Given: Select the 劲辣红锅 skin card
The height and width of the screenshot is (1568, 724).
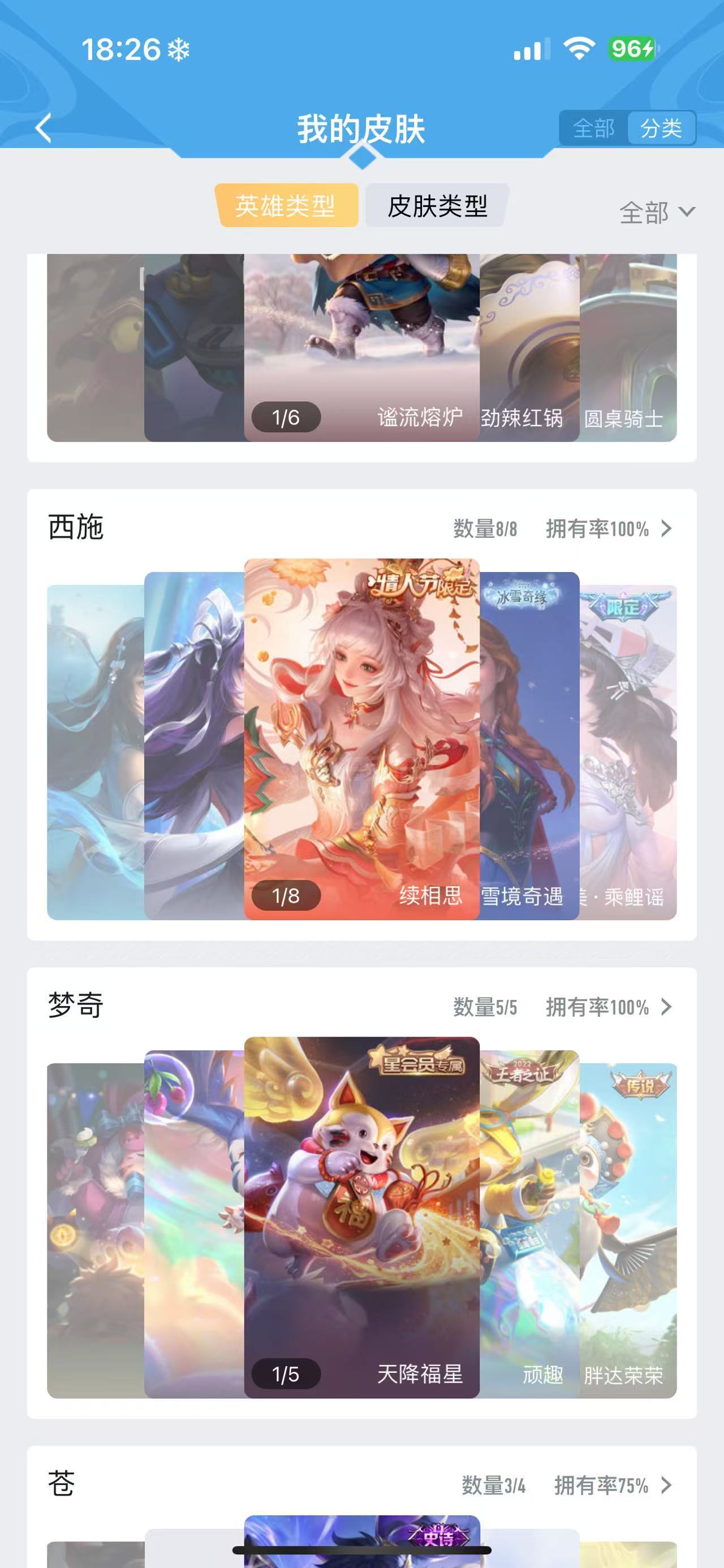Looking at the screenshot, I should pyautogui.click(x=529, y=348).
